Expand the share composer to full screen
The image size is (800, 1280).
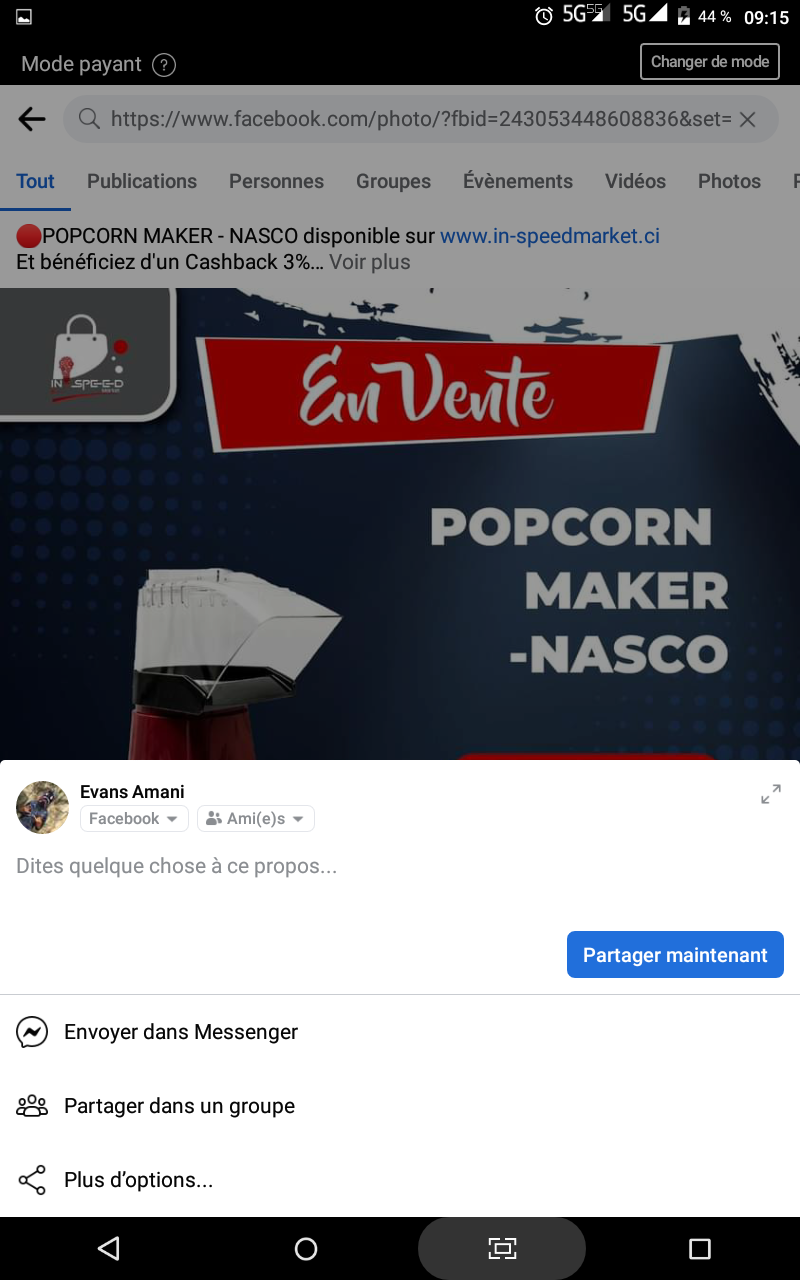pos(770,795)
